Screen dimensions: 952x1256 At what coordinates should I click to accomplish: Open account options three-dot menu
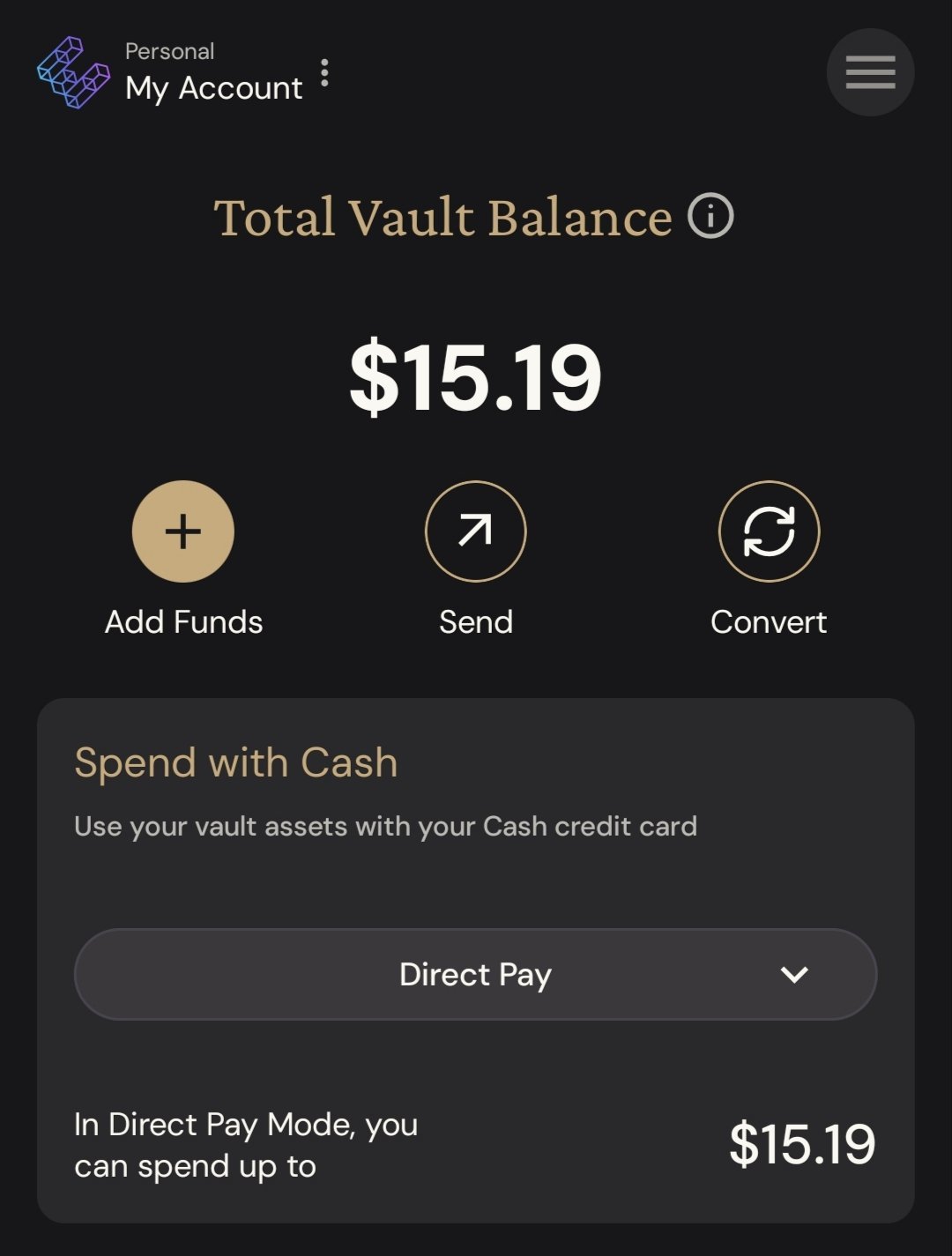click(324, 73)
